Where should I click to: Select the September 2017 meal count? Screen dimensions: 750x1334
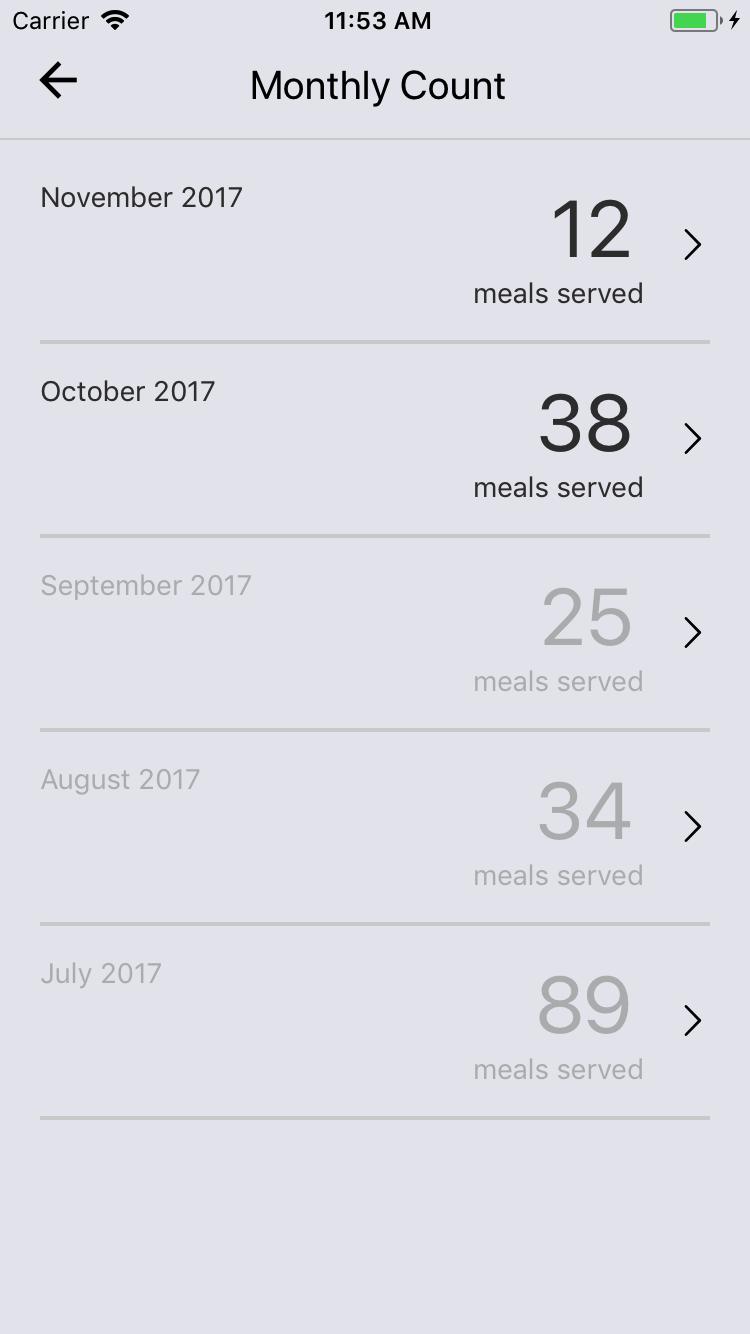point(585,618)
